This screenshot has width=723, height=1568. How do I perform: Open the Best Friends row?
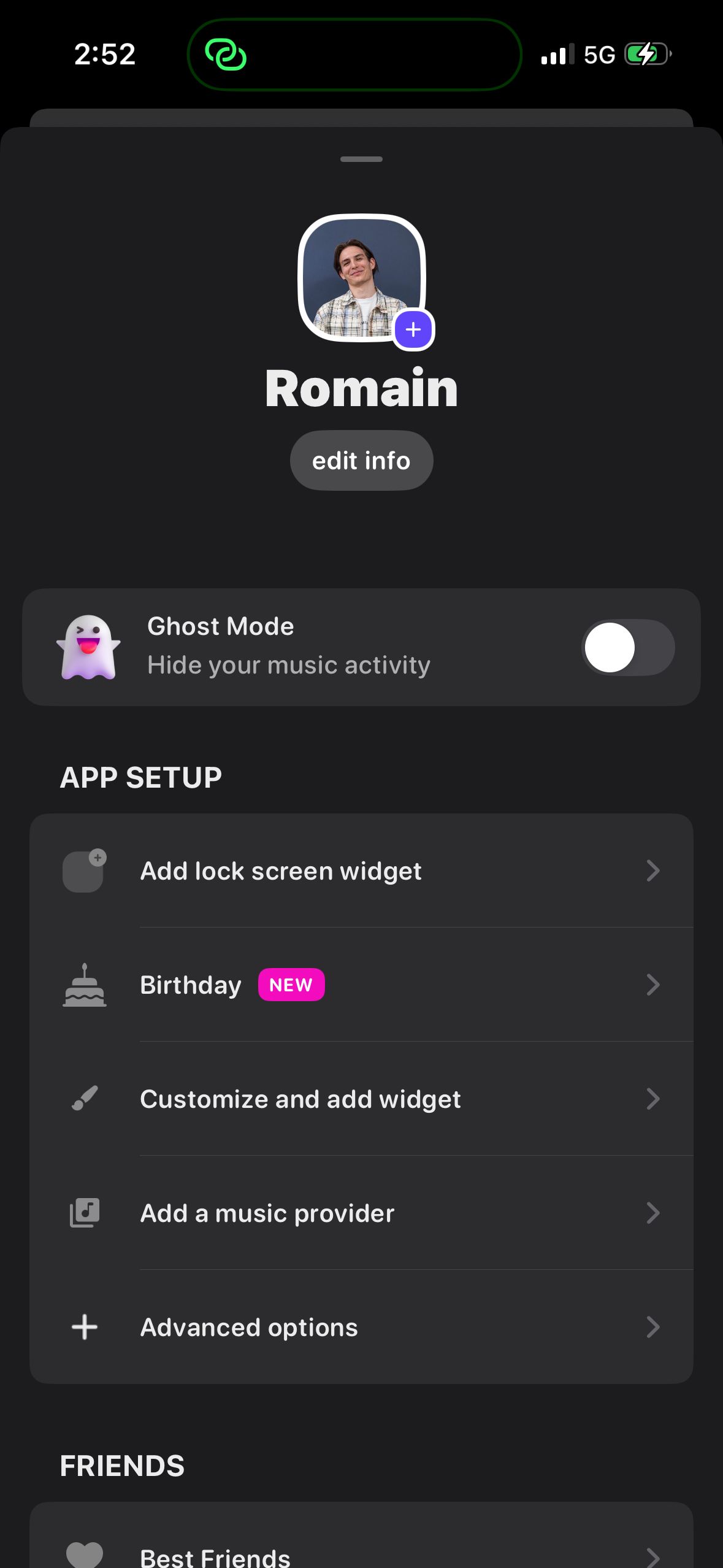(361, 1552)
